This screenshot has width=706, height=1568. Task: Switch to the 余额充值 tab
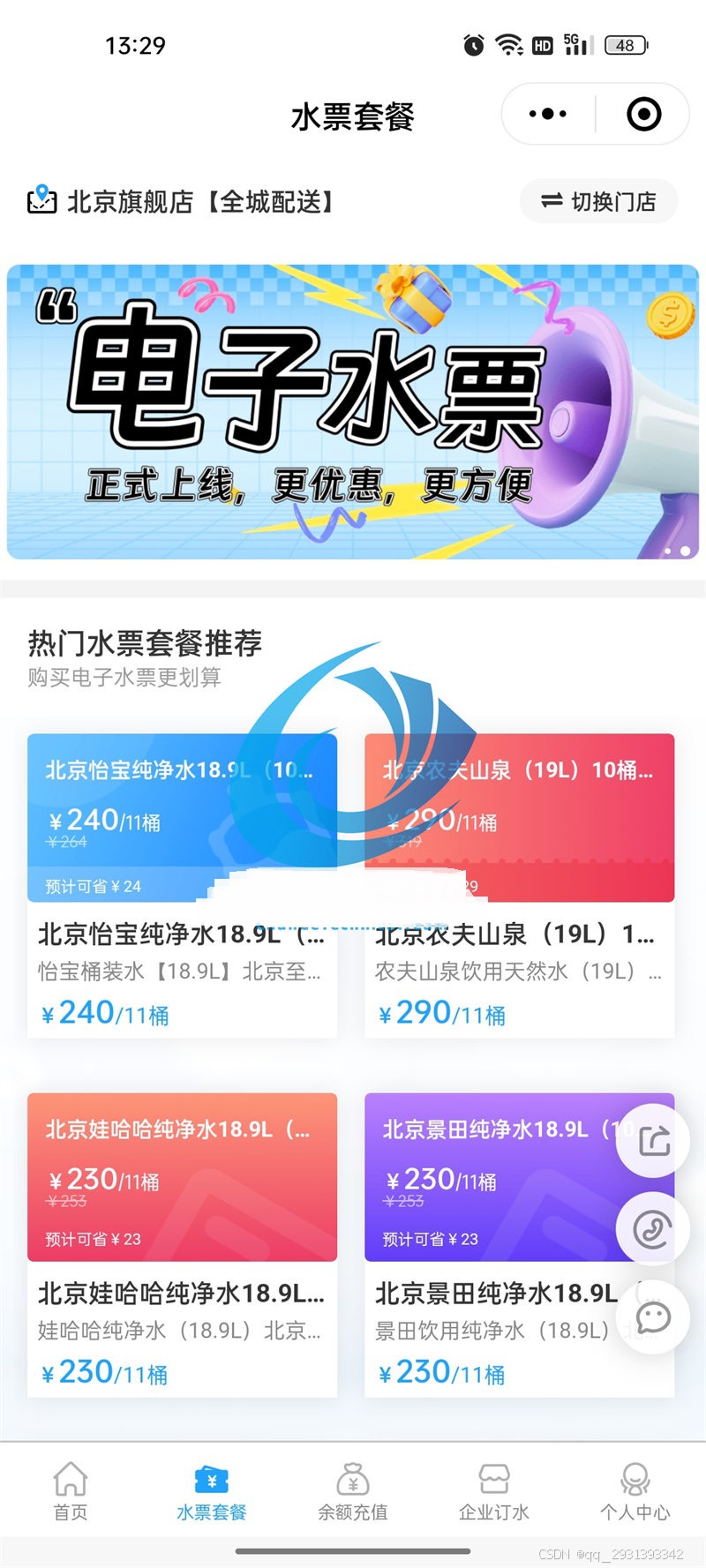[x=353, y=1491]
